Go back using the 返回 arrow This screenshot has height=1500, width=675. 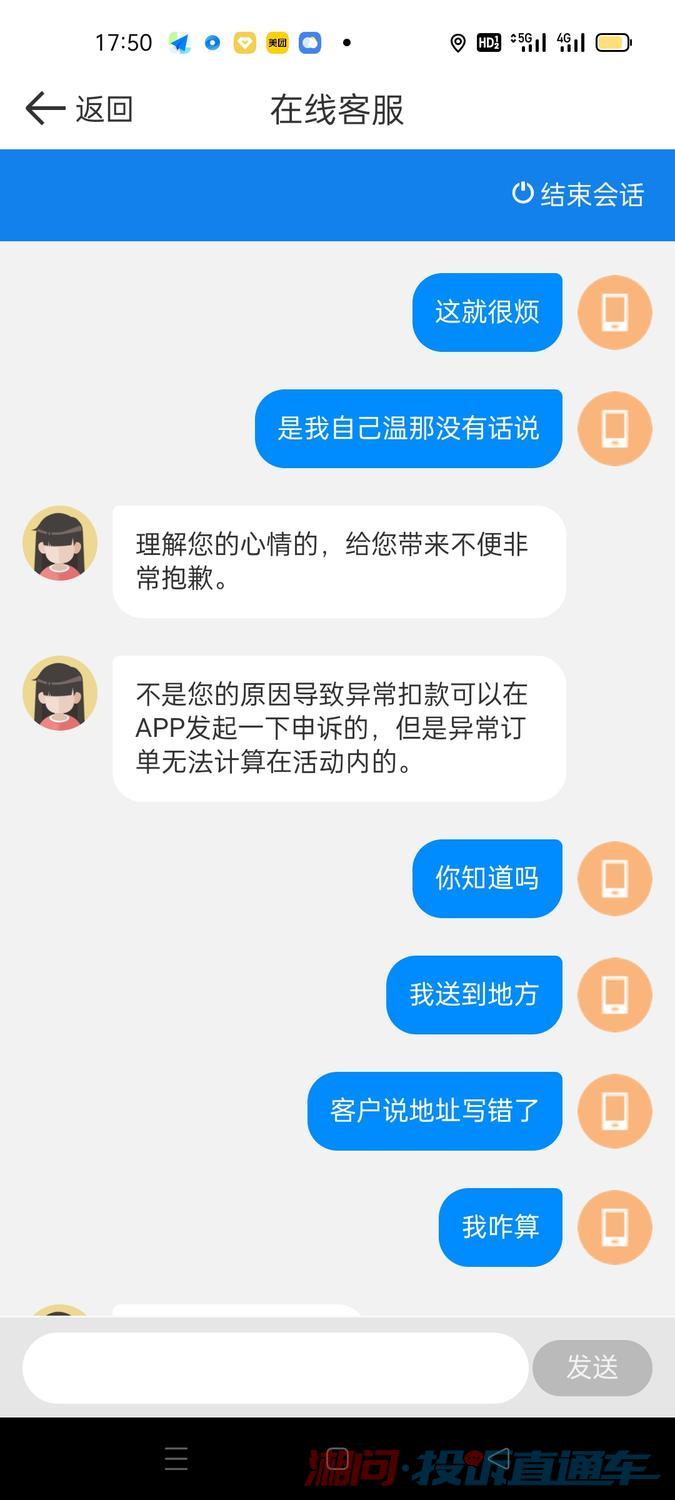pyautogui.click(x=47, y=108)
